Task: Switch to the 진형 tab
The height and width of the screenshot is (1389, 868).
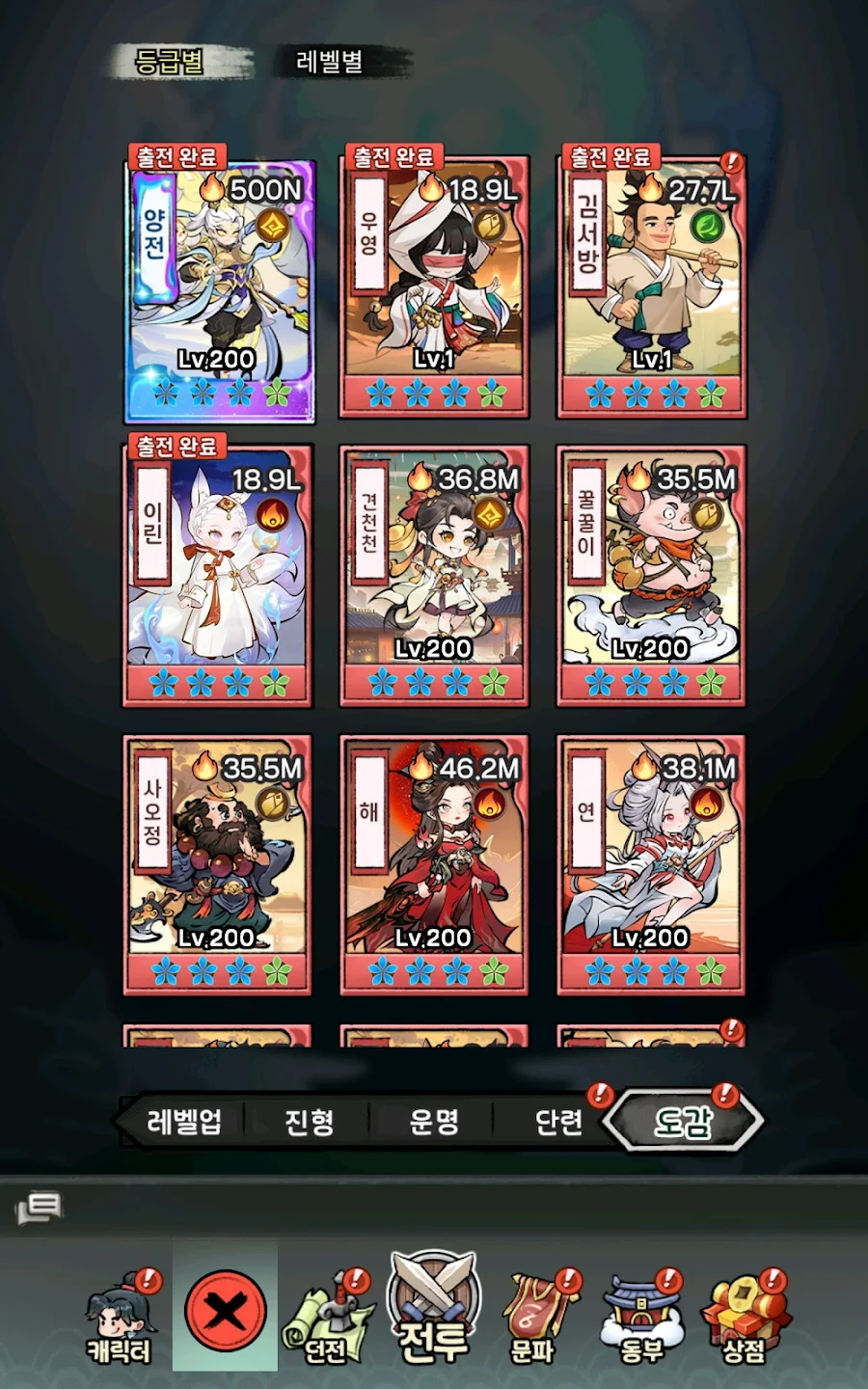Action: click(x=309, y=1122)
